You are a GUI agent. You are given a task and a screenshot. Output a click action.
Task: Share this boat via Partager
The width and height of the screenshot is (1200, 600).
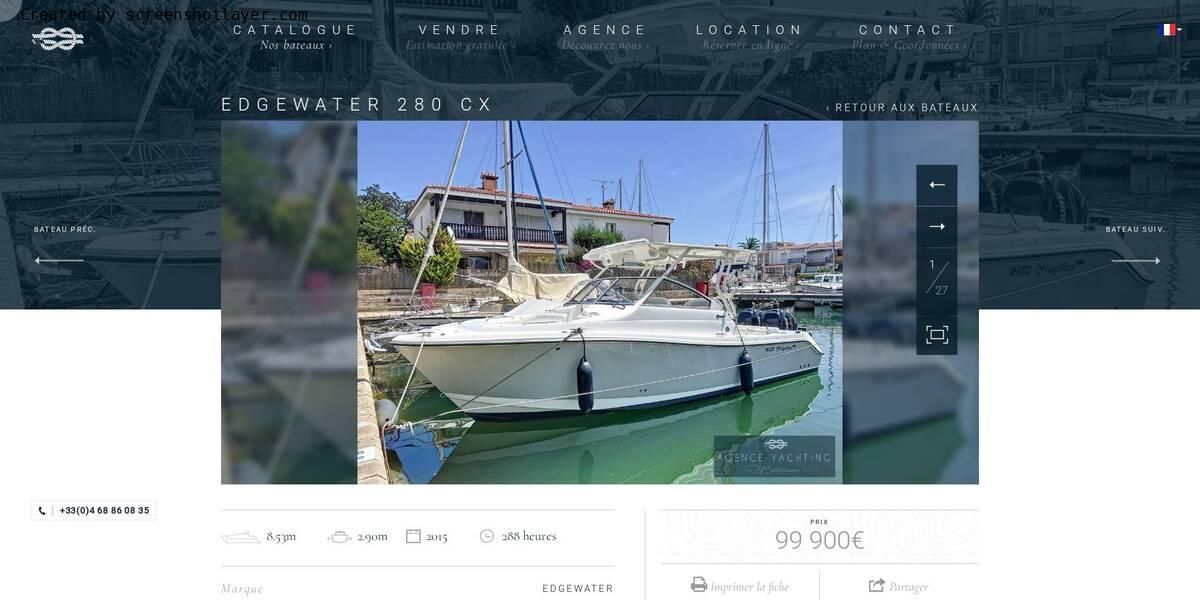coord(899,586)
